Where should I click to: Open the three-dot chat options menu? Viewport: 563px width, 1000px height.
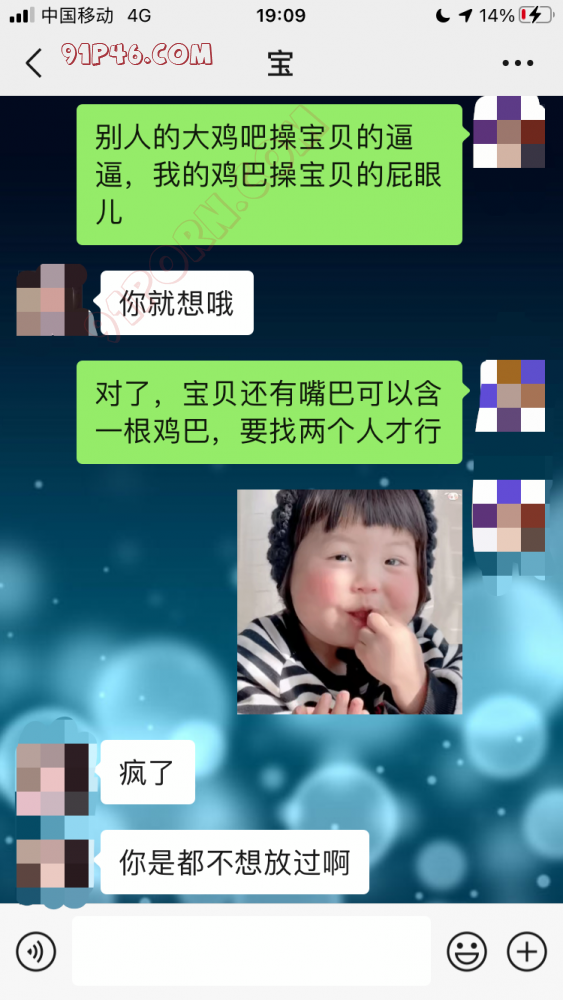[x=517, y=63]
